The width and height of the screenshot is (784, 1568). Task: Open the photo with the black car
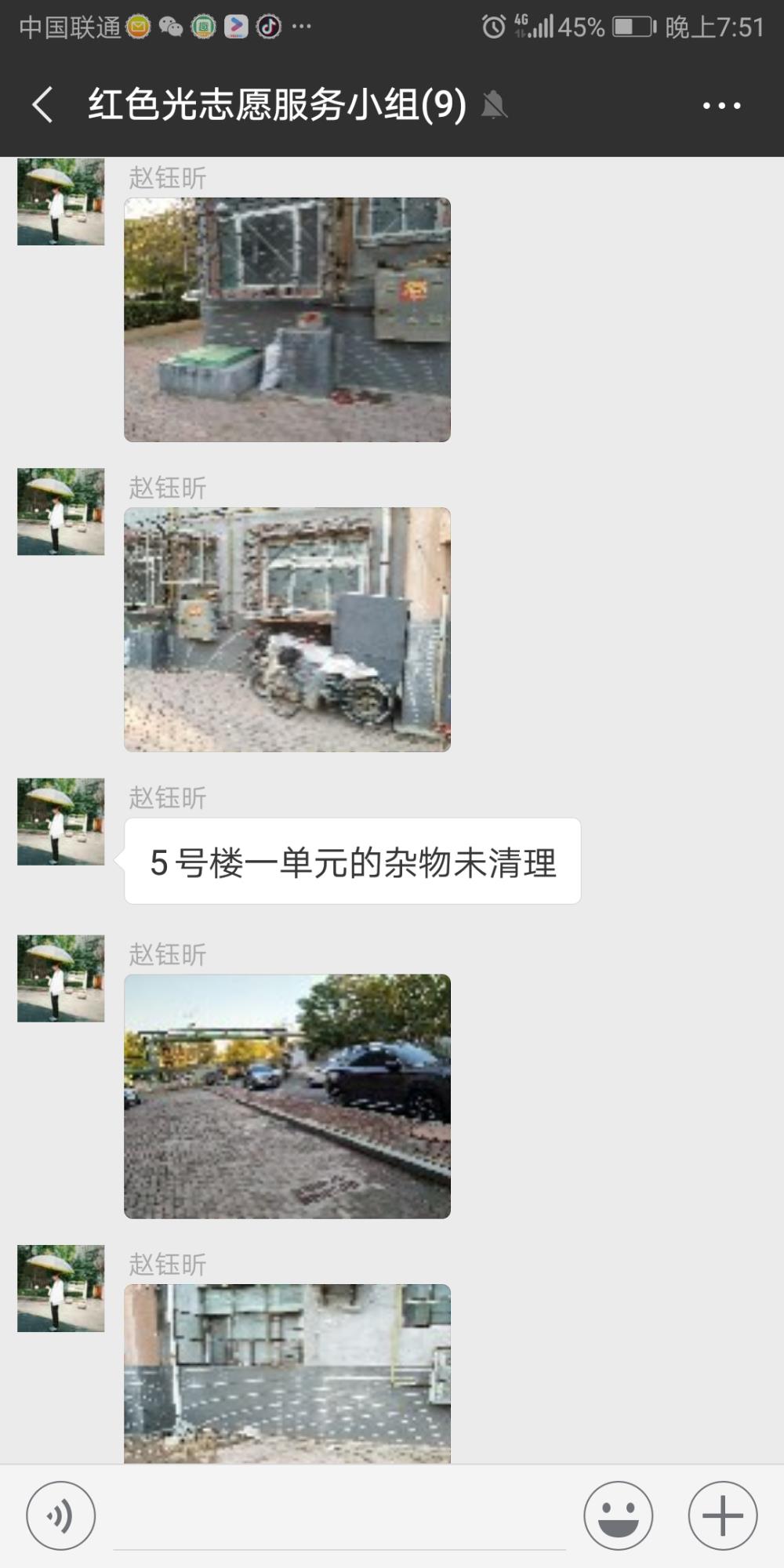tap(287, 1096)
